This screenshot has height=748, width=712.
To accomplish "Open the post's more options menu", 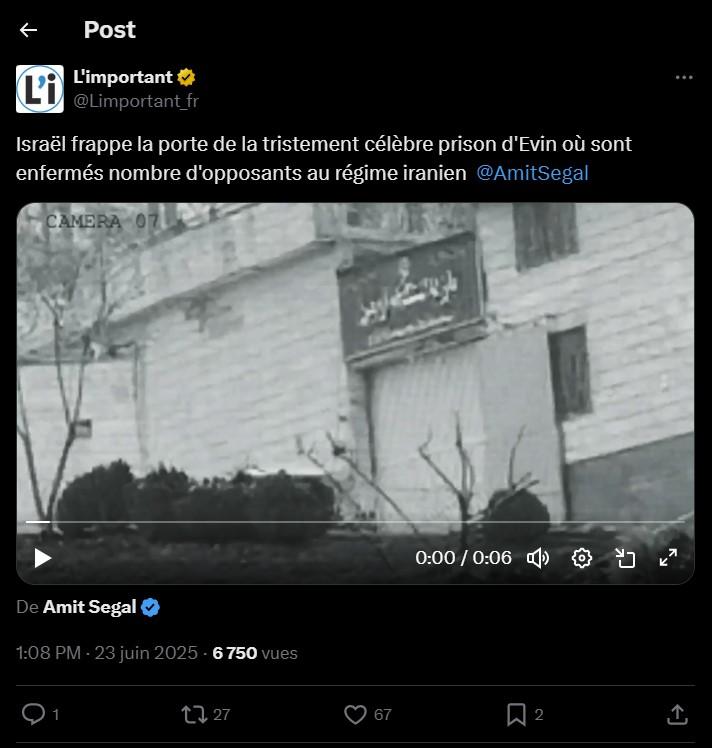I will click(x=684, y=77).
